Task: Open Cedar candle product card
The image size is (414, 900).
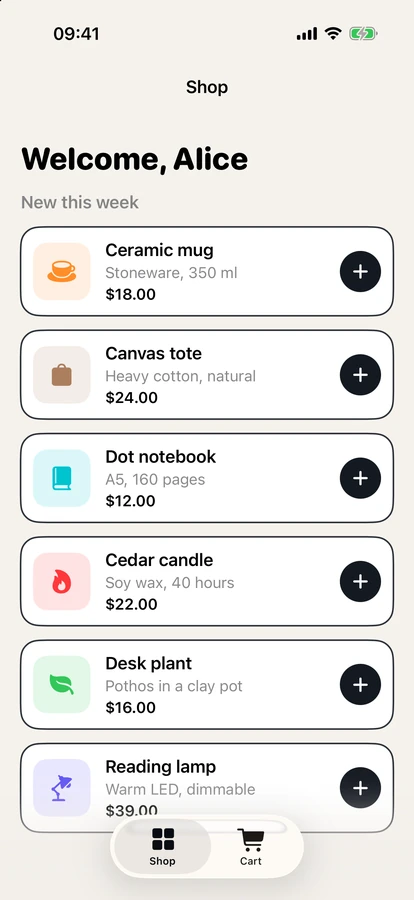Action: click(x=207, y=581)
